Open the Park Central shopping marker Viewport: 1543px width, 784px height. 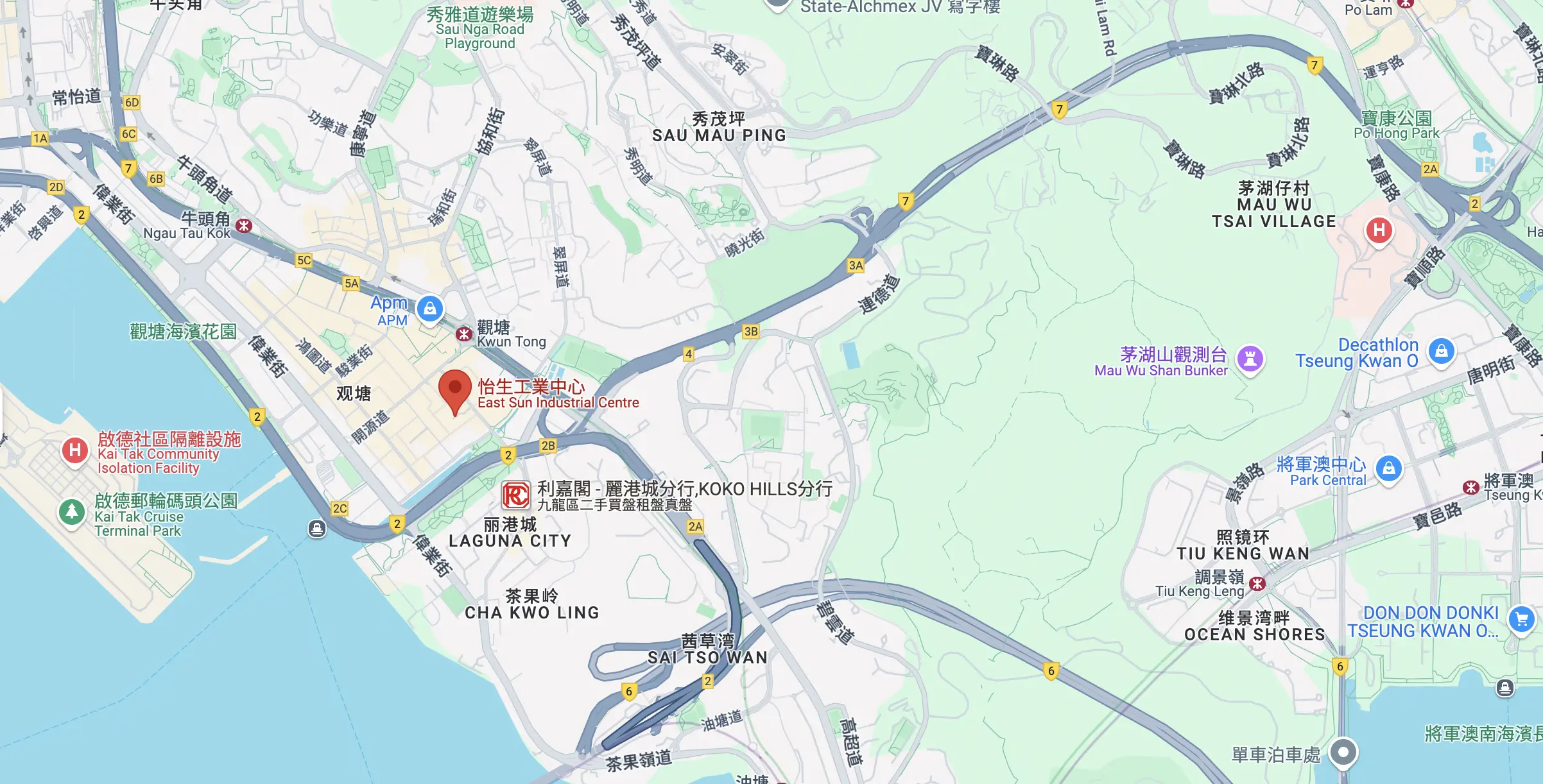(x=1389, y=468)
